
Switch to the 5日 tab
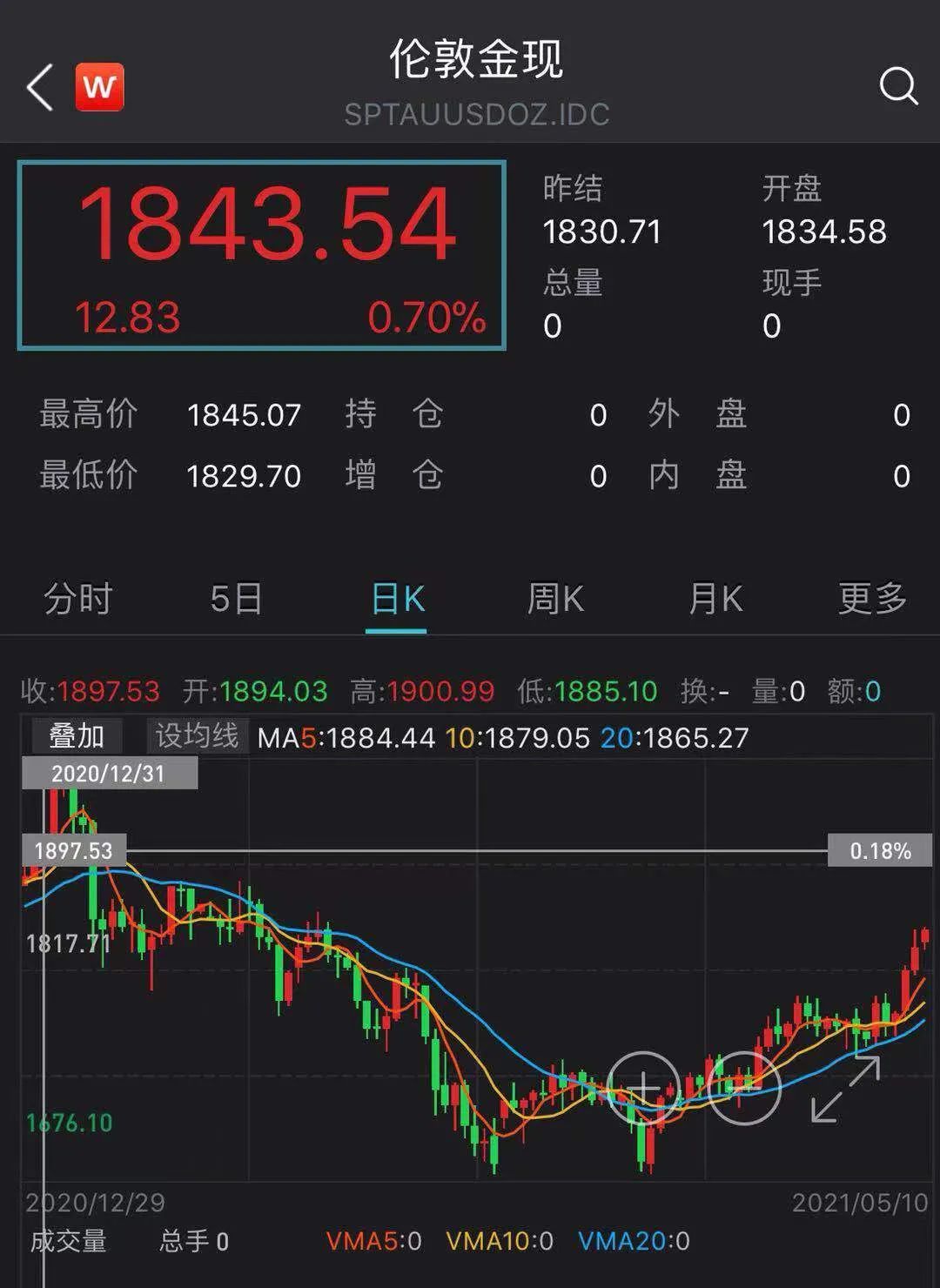[x=236, y=600]
